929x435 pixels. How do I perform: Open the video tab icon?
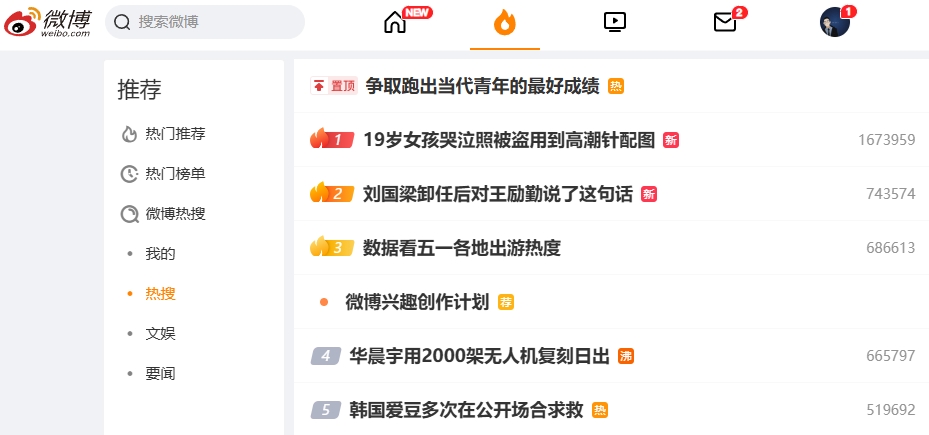point(614,23)
